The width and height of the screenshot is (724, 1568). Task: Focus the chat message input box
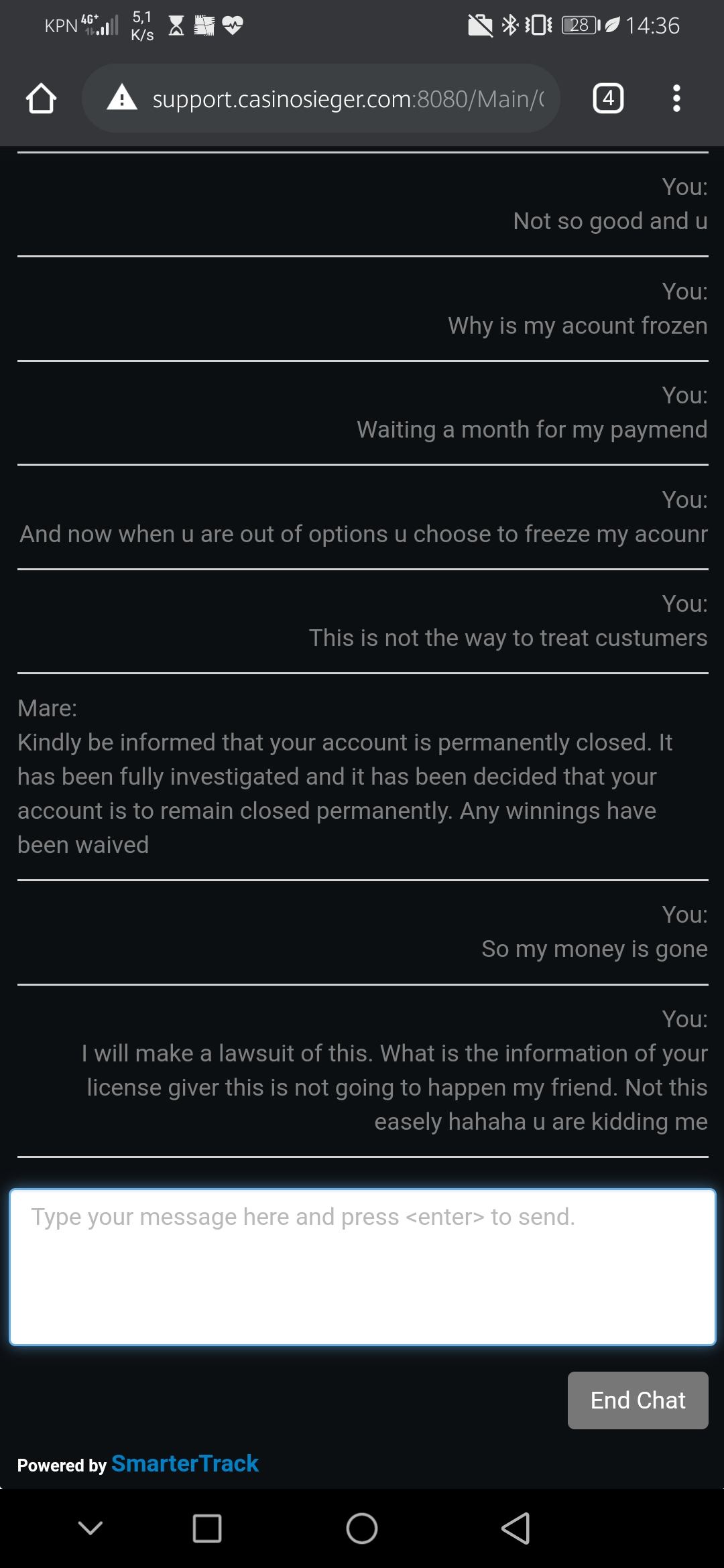(x=362, y=1266)
